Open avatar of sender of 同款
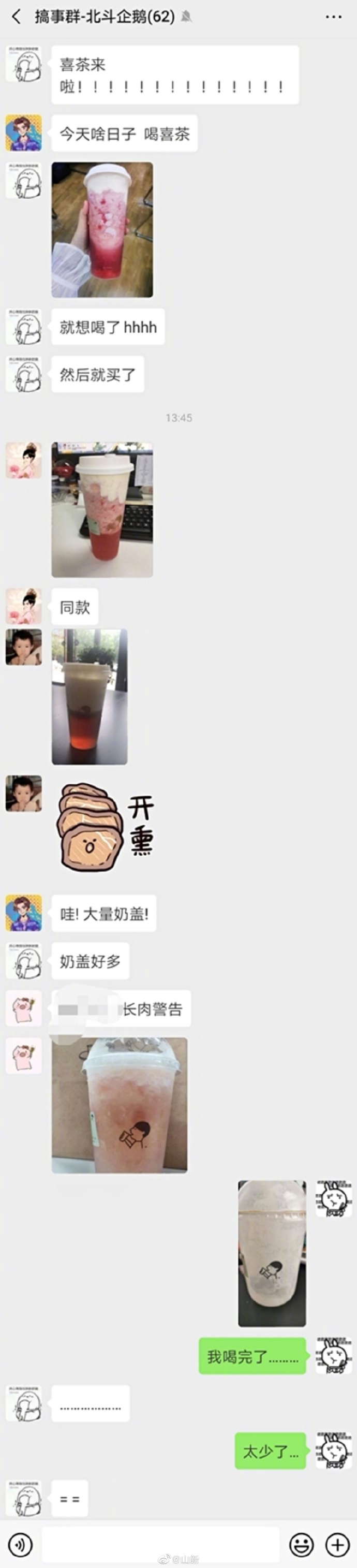 tap(24, 606)
